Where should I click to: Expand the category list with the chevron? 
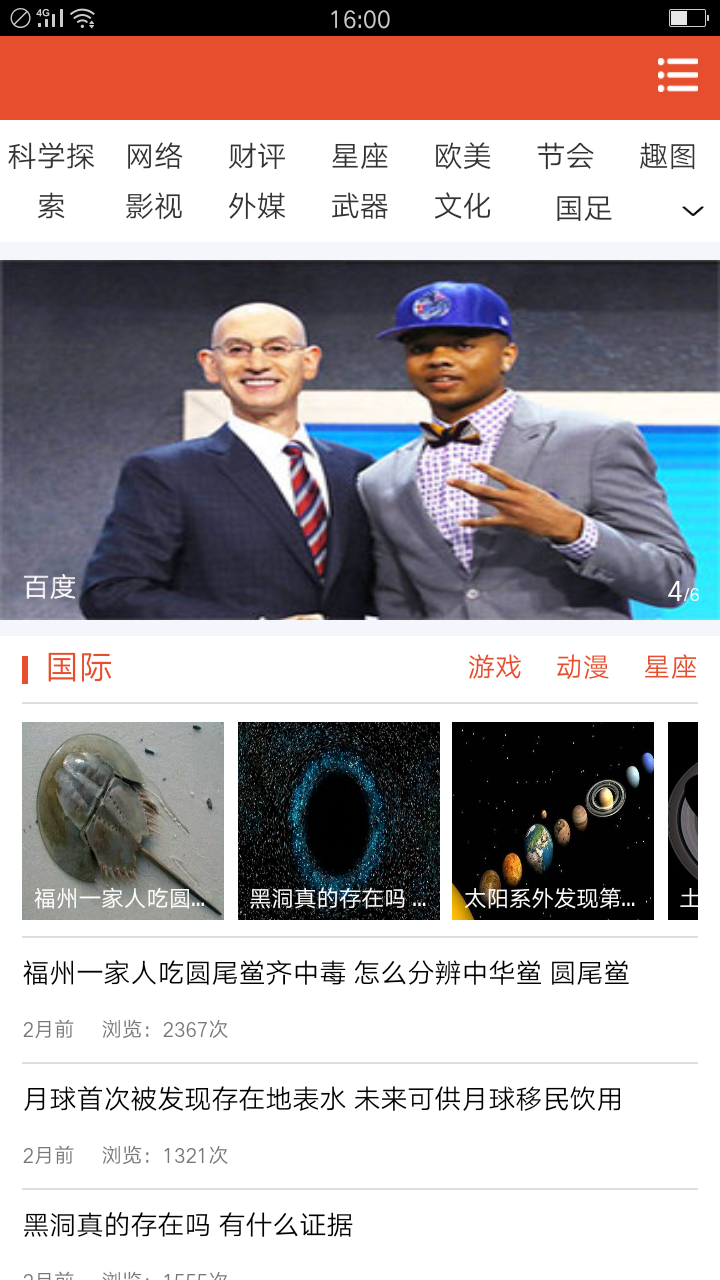692,210
